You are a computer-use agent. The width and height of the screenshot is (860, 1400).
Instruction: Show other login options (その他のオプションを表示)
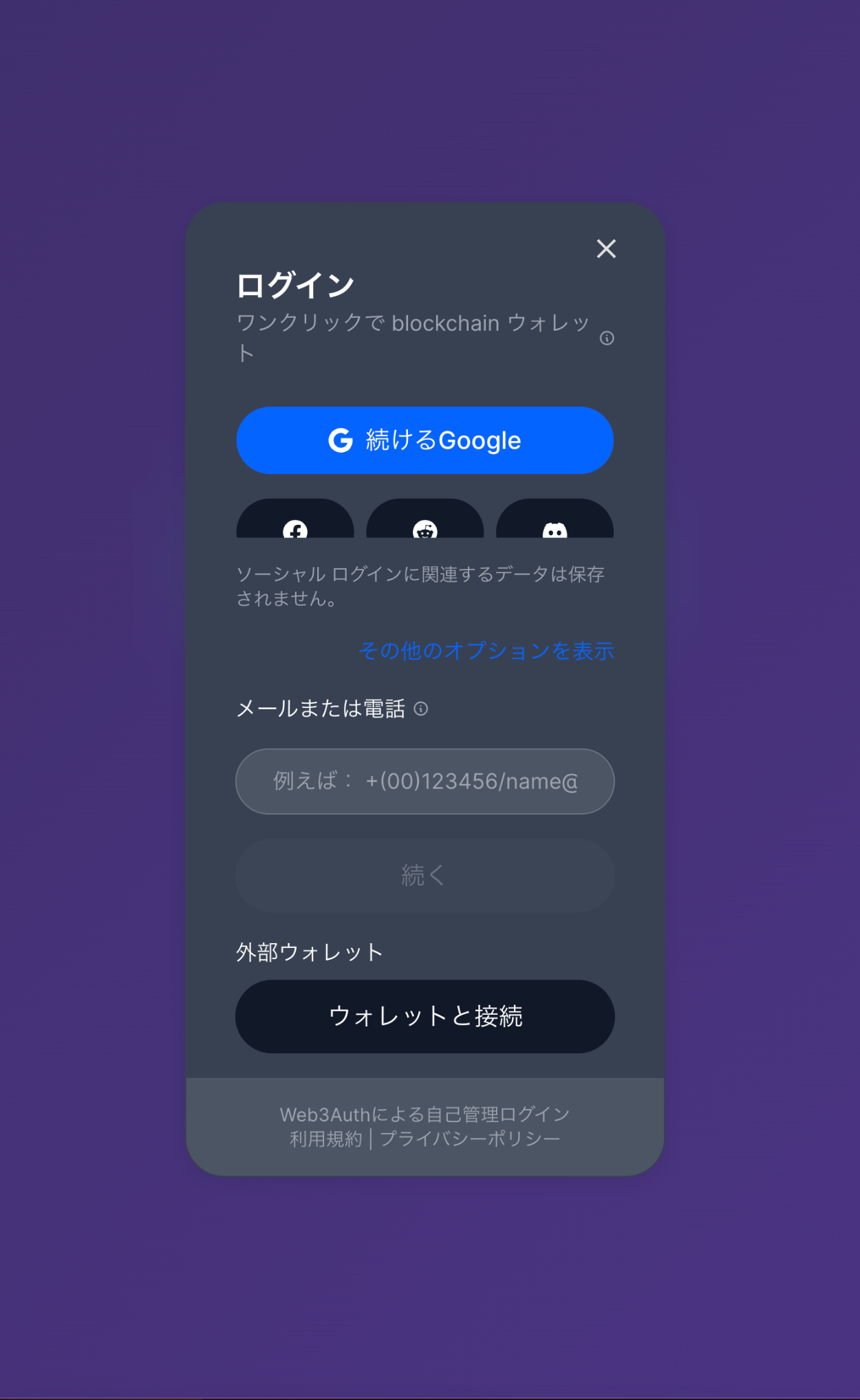pos(486,650)
